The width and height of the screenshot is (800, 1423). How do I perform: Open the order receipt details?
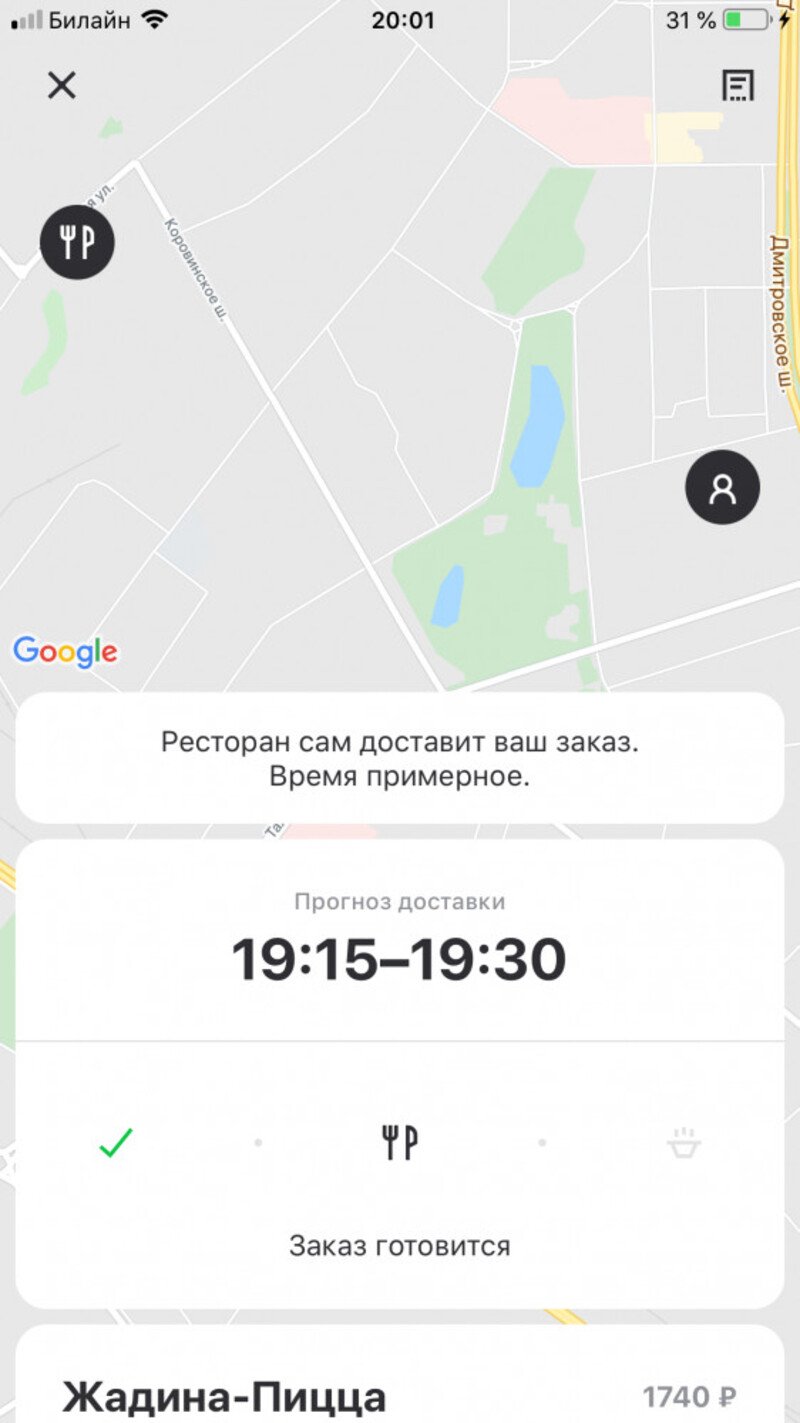[737, 86]
